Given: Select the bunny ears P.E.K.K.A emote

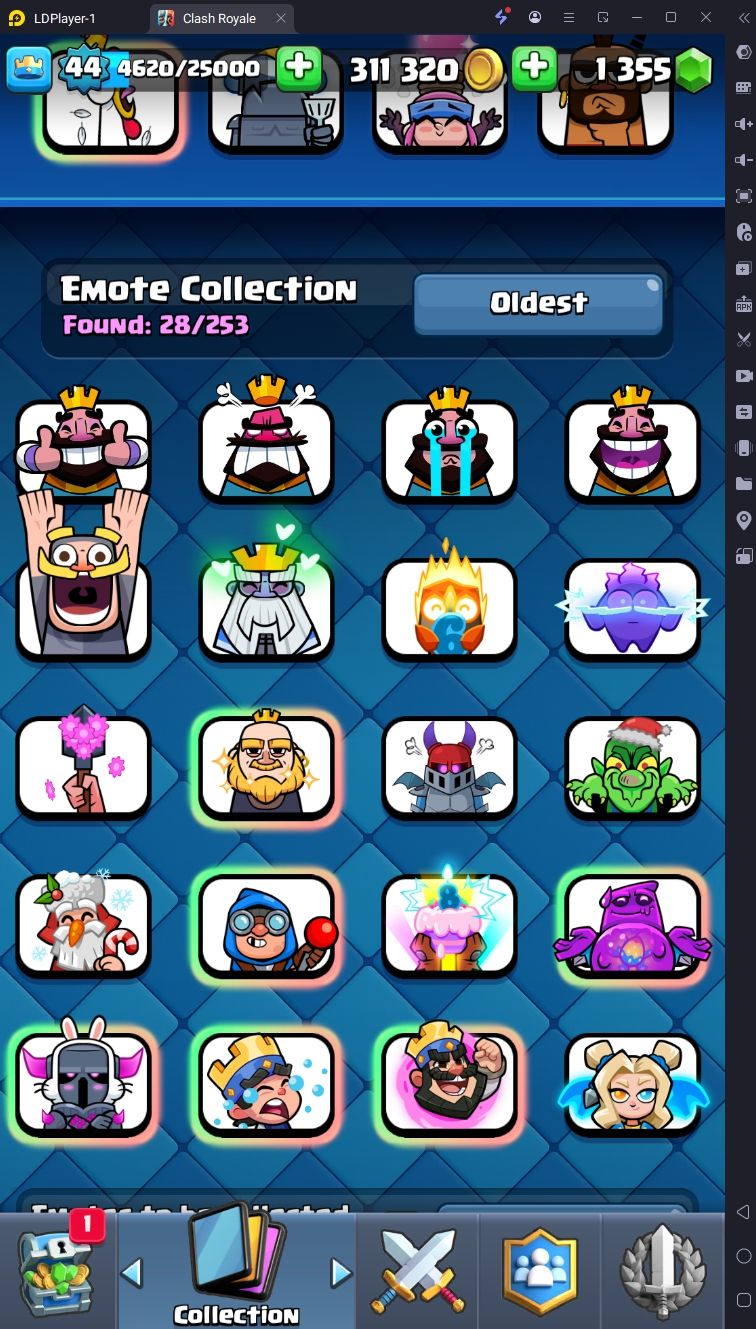Looking at the screenshot, I should click(x=83, y=1085).
